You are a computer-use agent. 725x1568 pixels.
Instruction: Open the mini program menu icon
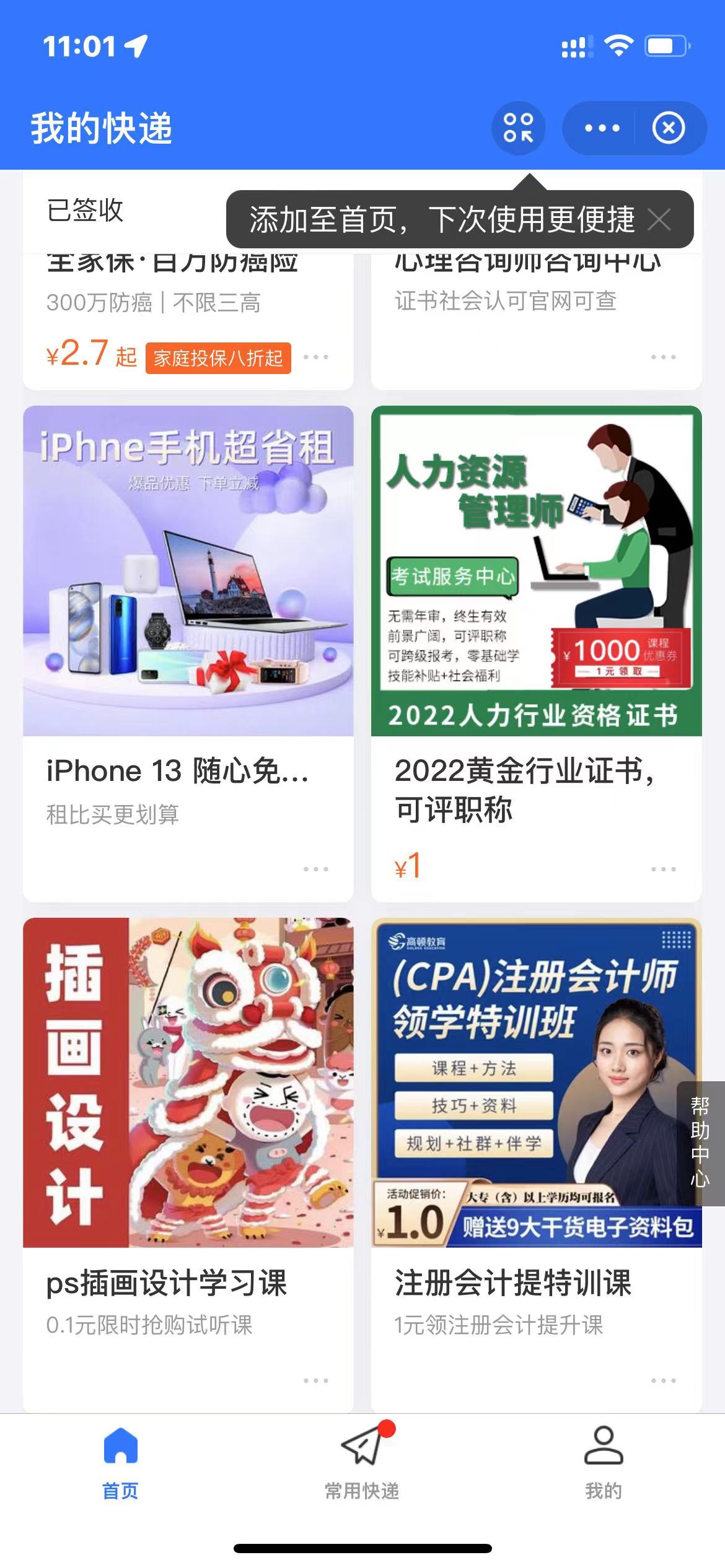coord(518,128)
